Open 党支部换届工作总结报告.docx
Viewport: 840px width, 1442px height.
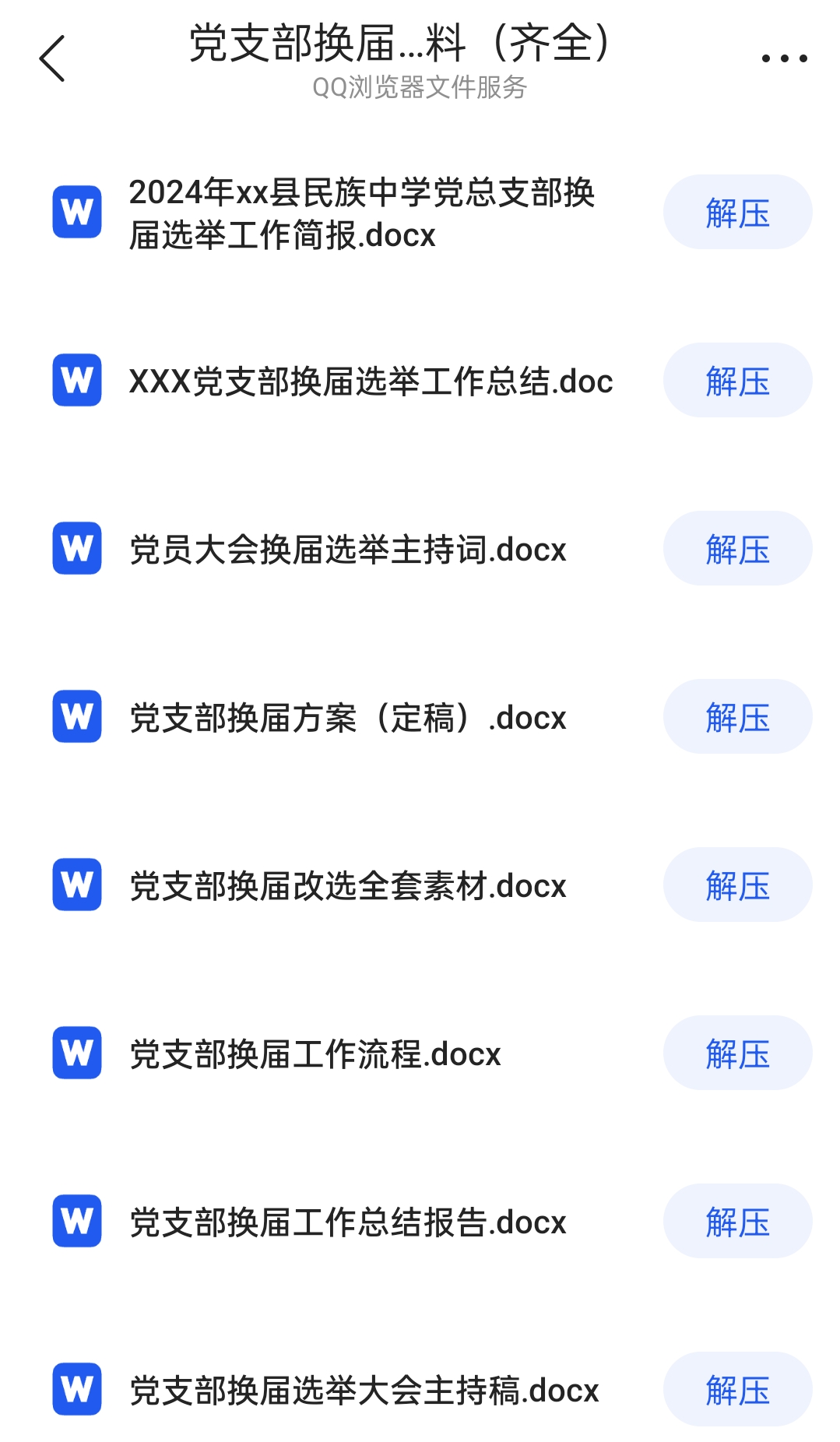[347, 1222]
